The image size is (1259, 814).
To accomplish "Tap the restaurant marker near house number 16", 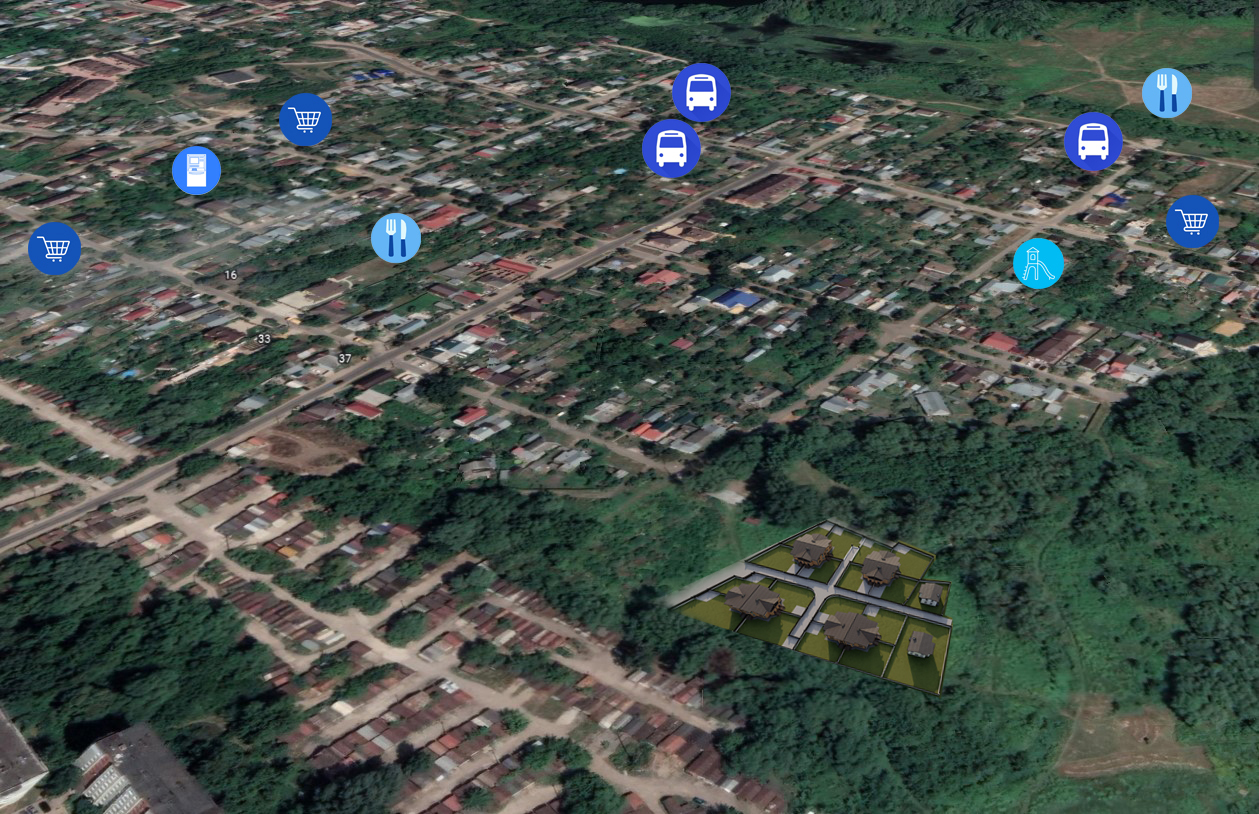I will tap(396, 238).
